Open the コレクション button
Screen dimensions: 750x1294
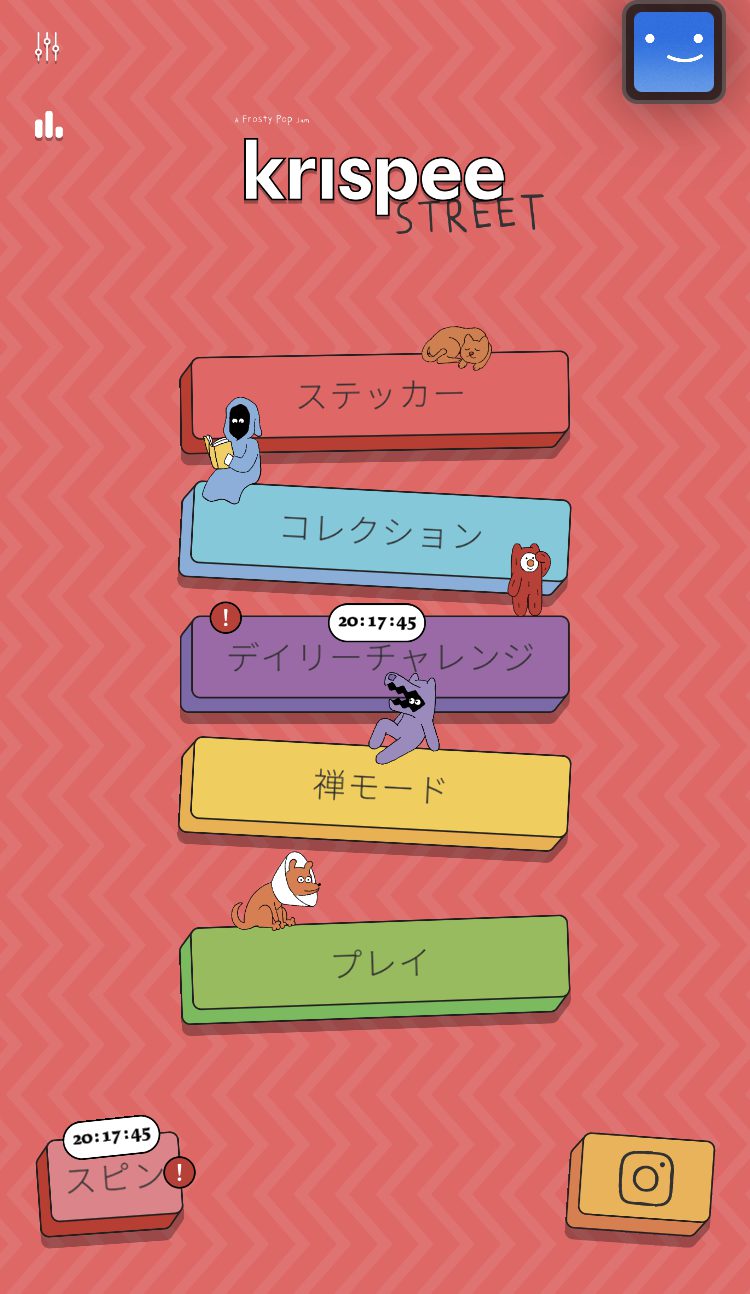380,531
